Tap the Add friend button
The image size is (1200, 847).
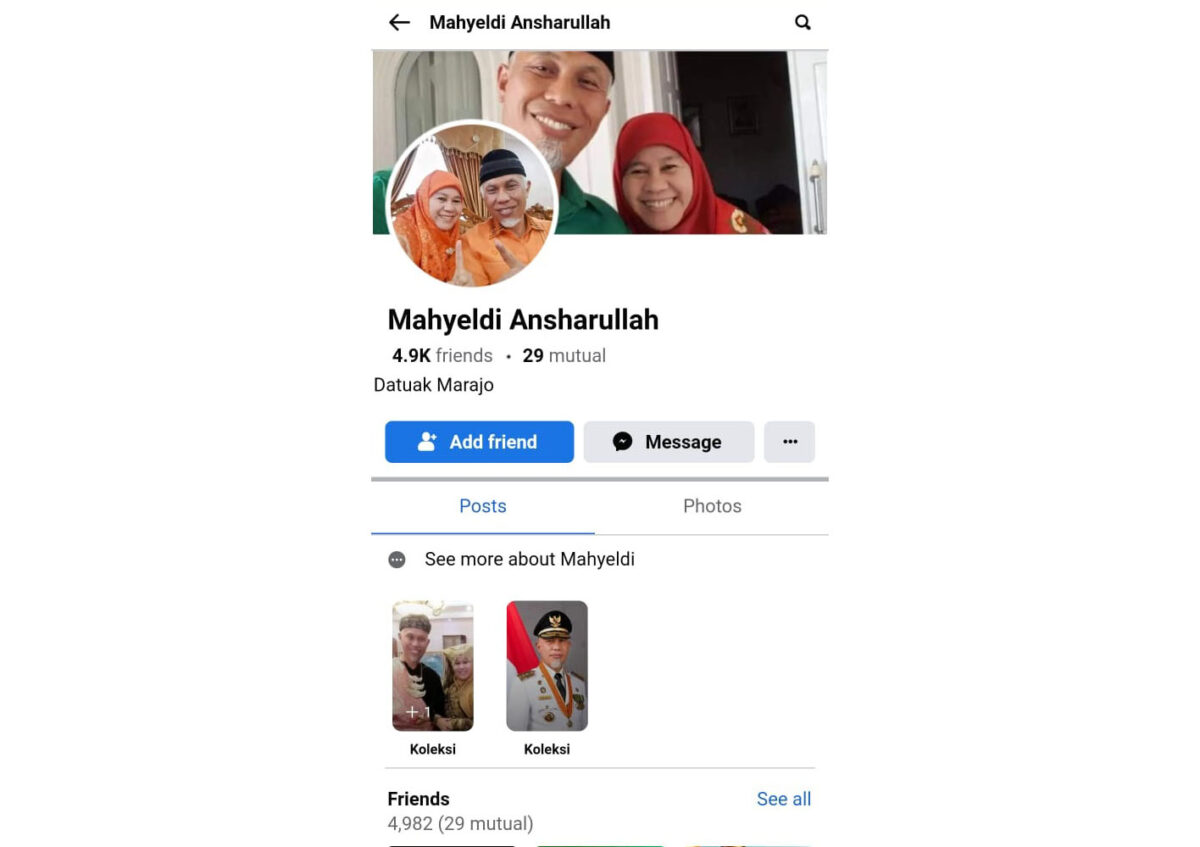coord(479,442)
